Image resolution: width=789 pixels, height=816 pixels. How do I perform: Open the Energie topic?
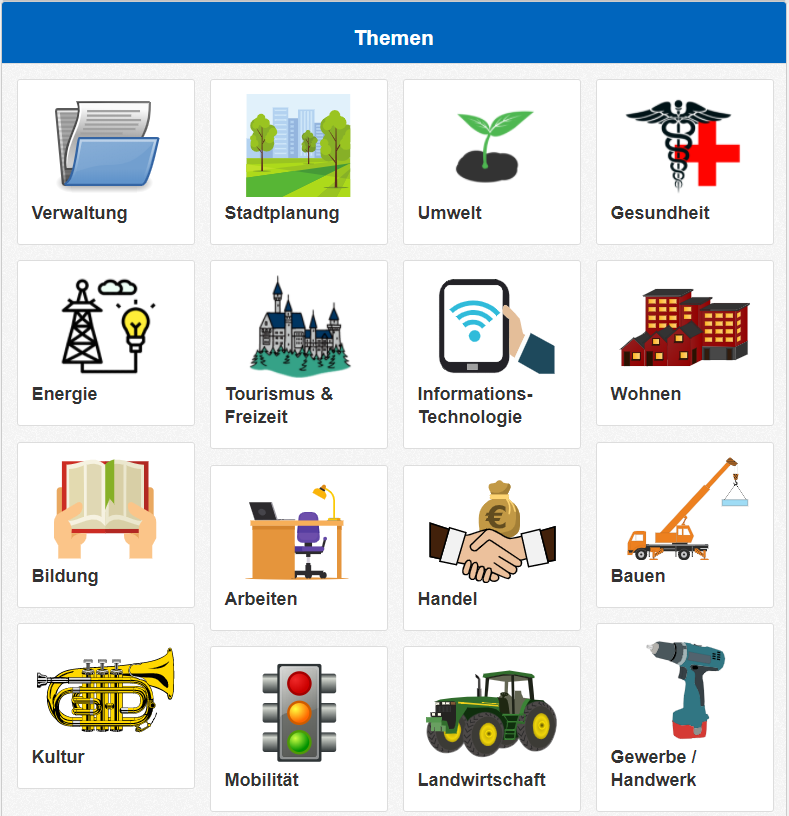click(x=106, y=343)
